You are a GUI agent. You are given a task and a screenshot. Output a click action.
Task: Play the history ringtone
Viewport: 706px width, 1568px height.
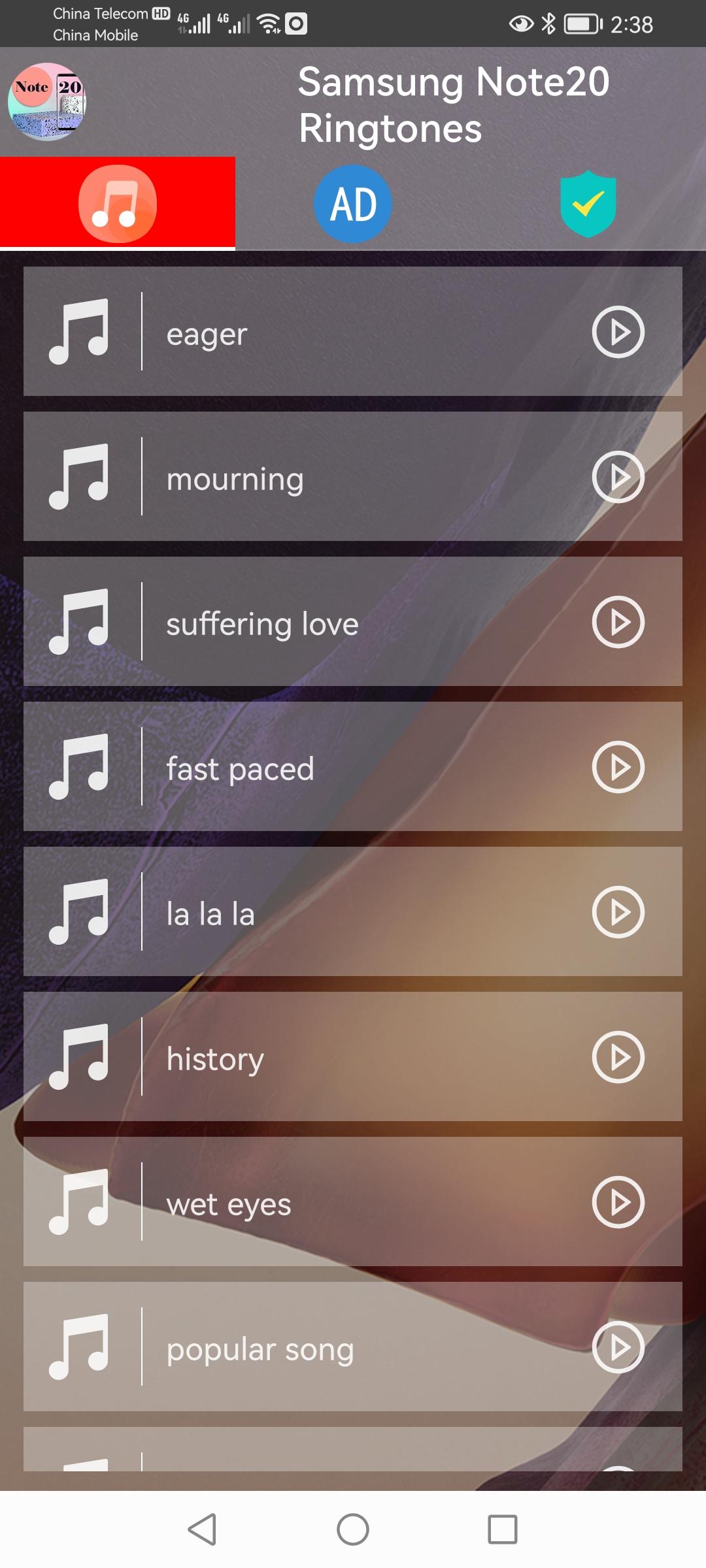click(618, 1057)
